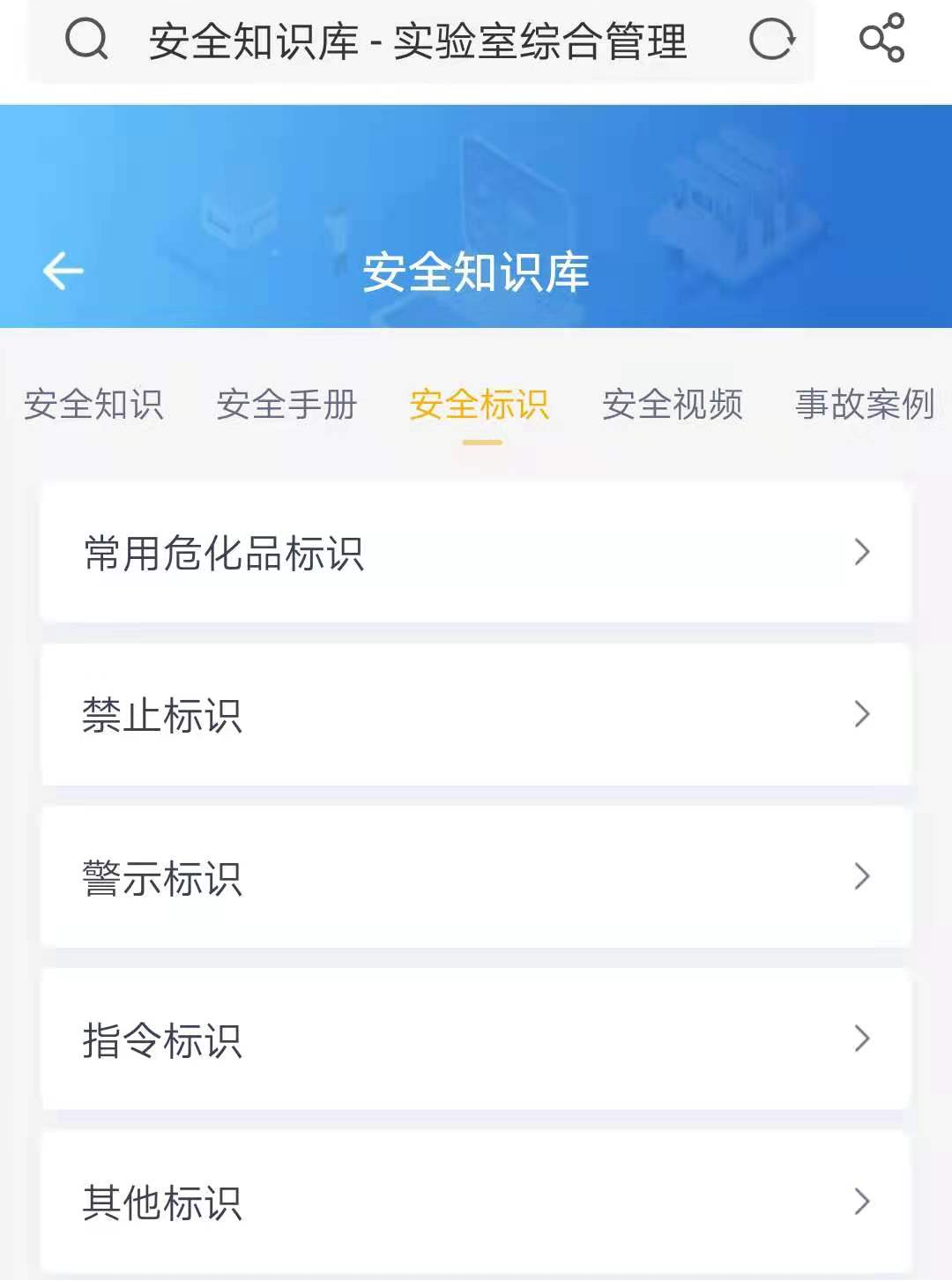952x1281 pixels.
Task: Reload the page with refresh icon
Action: [771, 40]
